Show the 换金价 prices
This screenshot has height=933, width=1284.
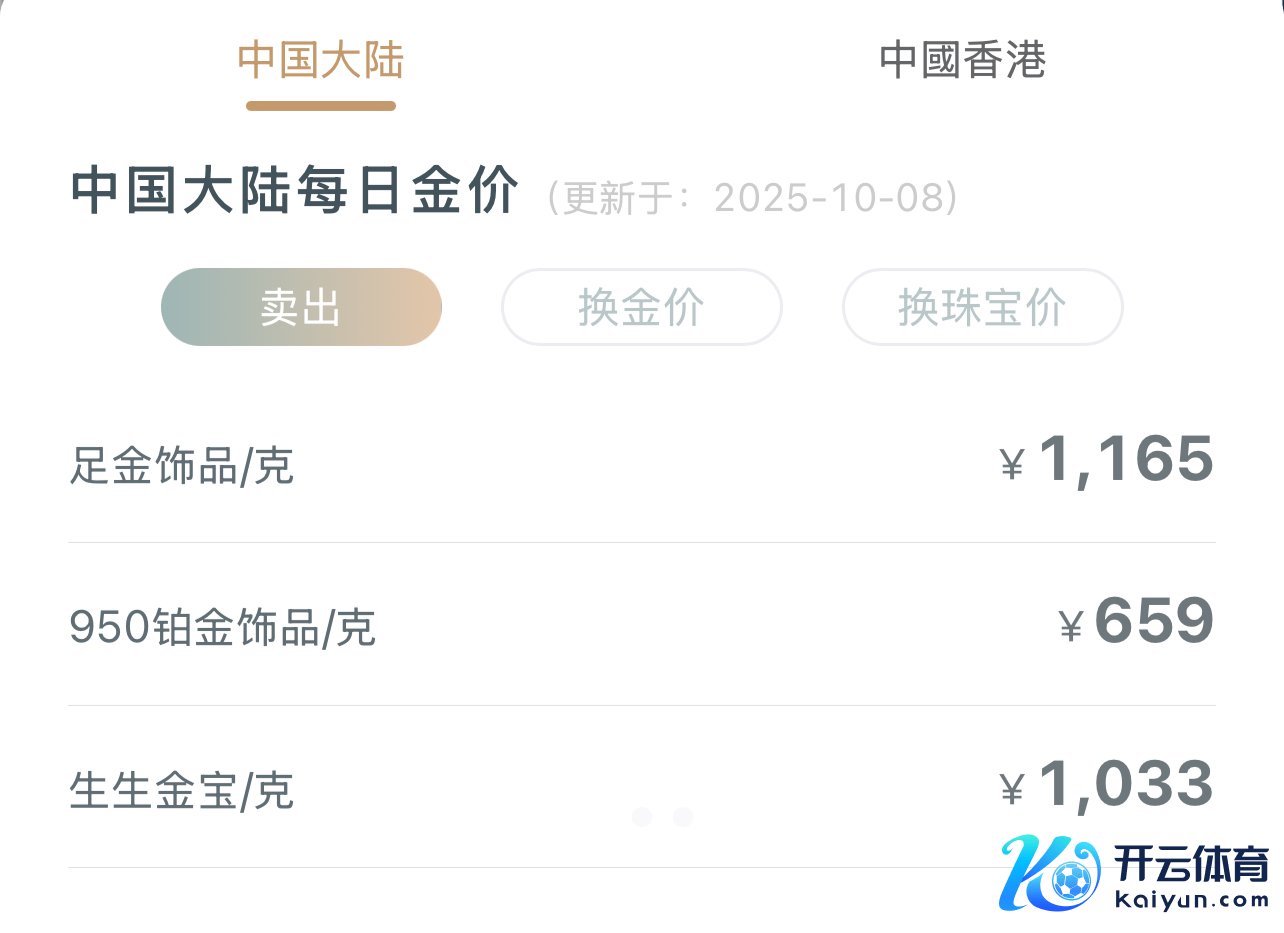[x=641, y=307]
